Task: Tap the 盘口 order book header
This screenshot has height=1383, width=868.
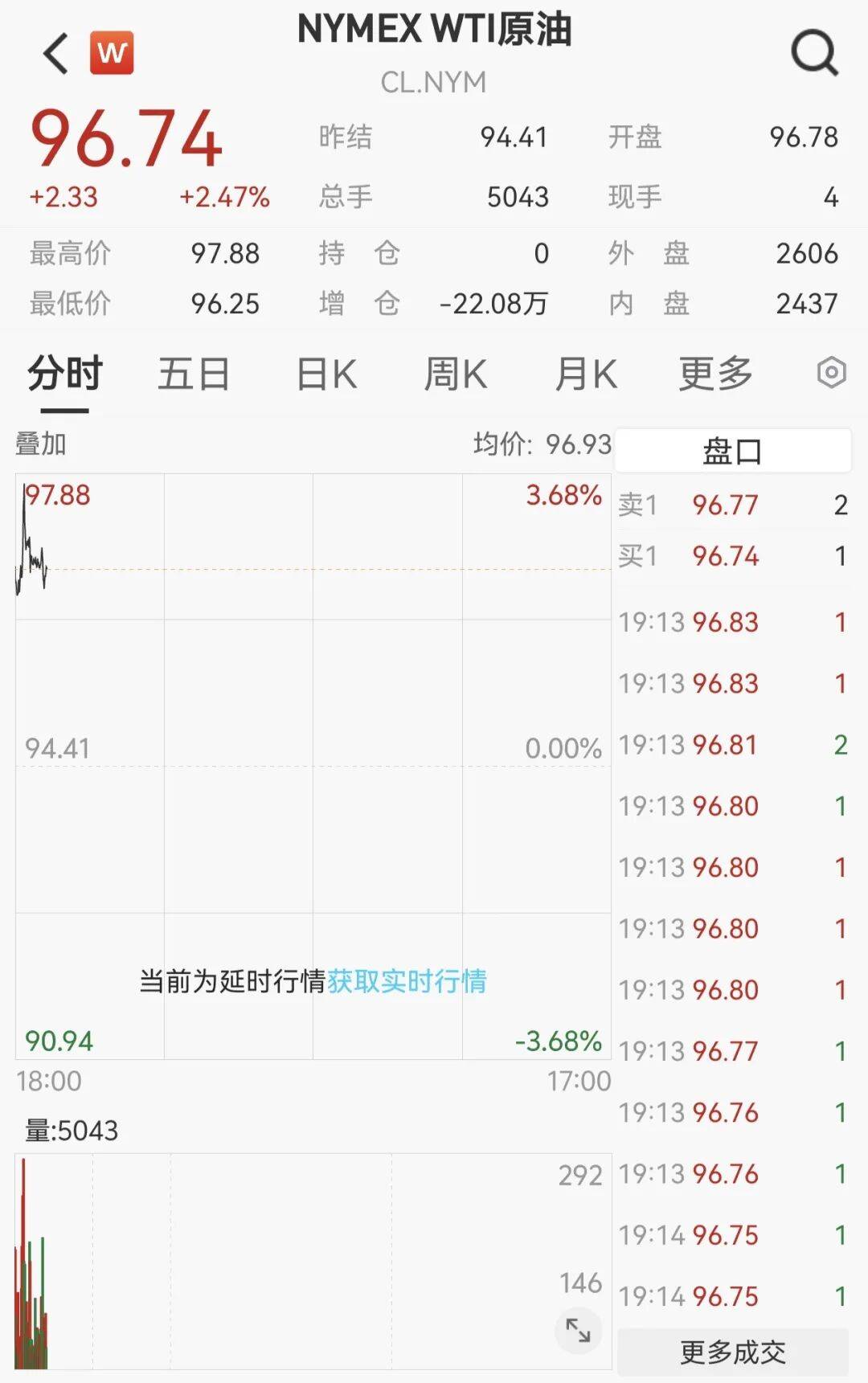Action: [732, 451]
